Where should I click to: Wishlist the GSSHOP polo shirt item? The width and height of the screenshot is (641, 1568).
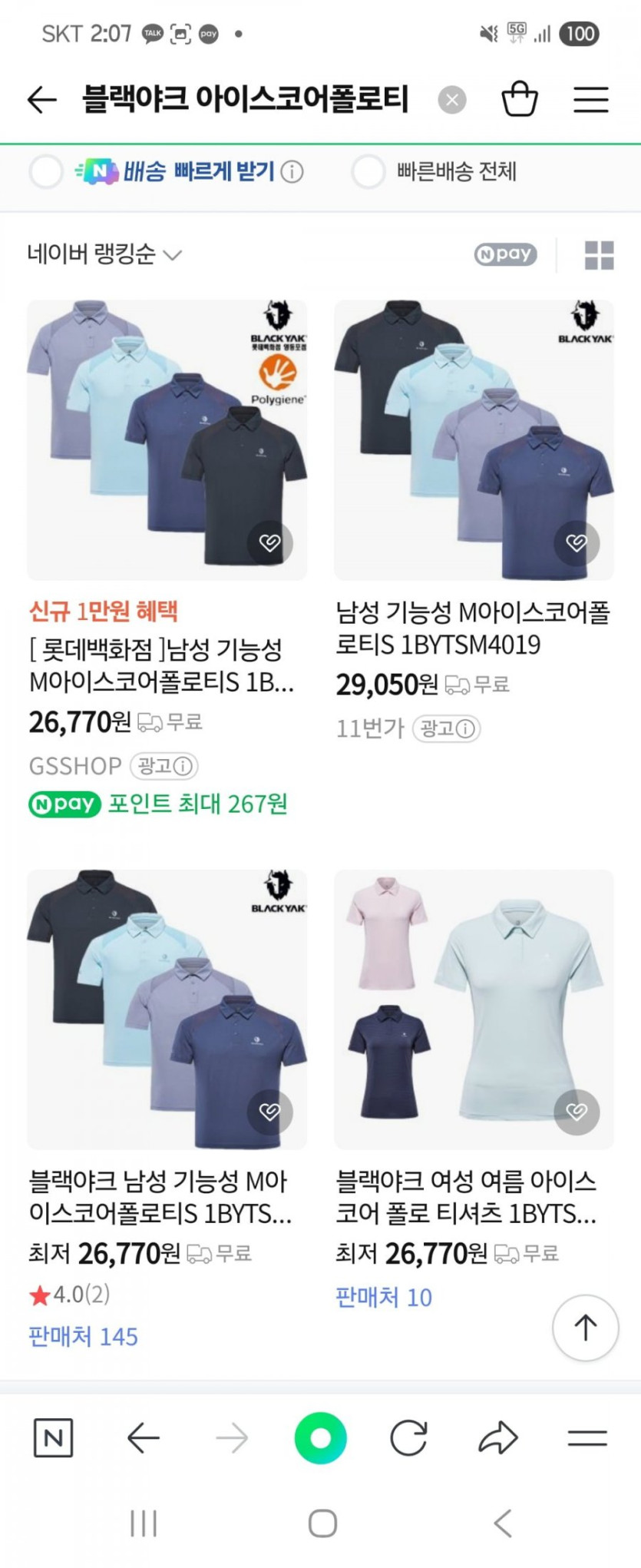269,542
